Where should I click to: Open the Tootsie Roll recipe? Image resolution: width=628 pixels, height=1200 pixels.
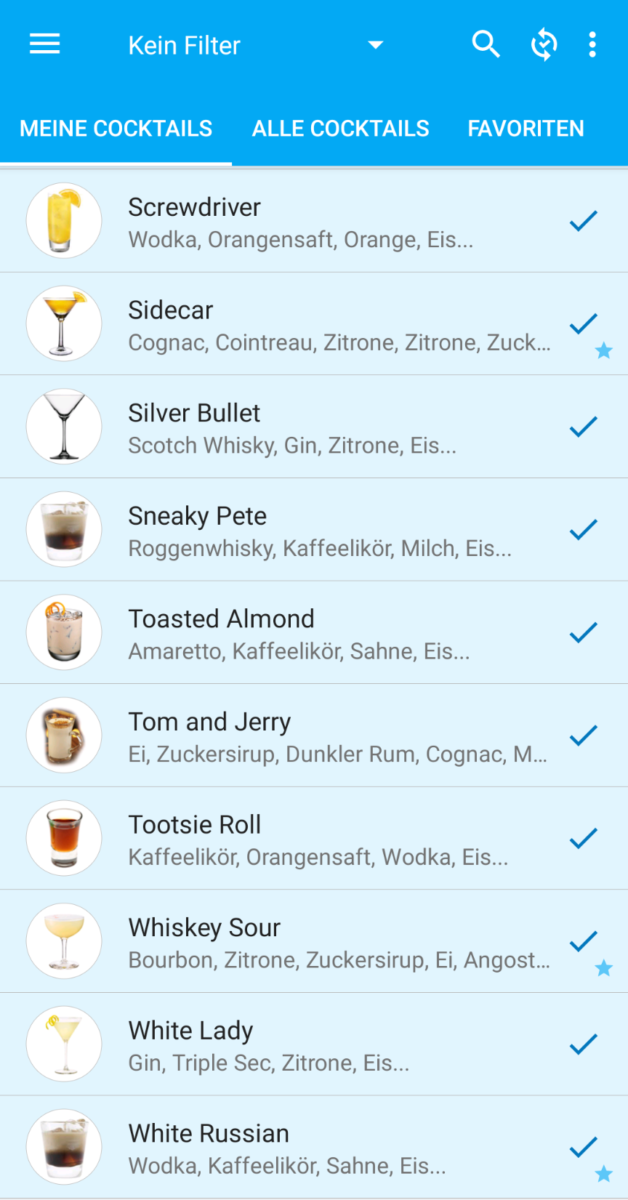[x=314, y=839]
